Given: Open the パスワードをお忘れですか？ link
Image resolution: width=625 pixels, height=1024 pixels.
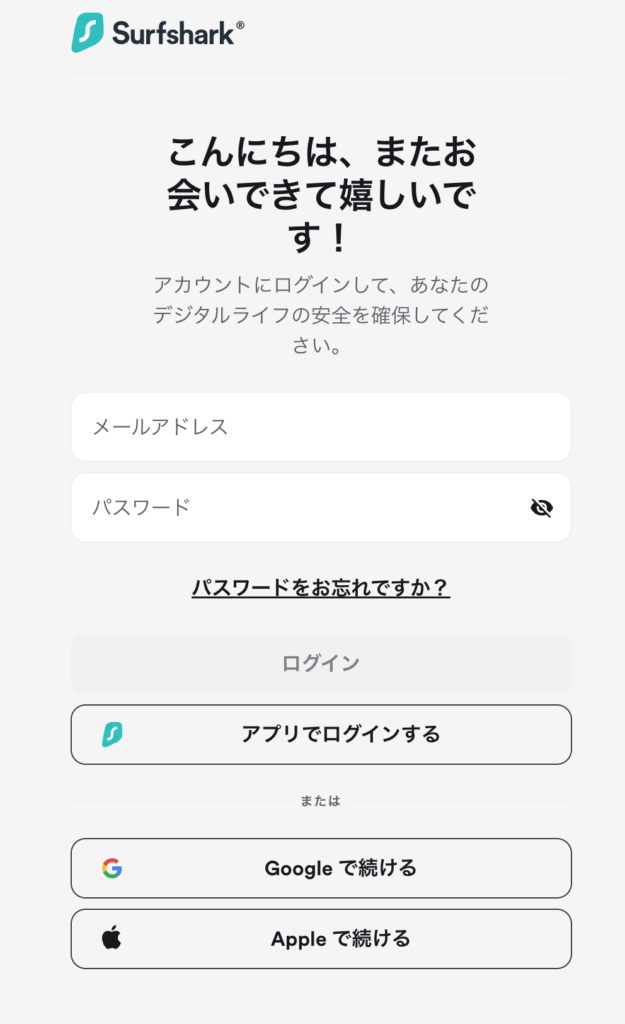Looking at the screenshot, I should click(x=320, y=587).
